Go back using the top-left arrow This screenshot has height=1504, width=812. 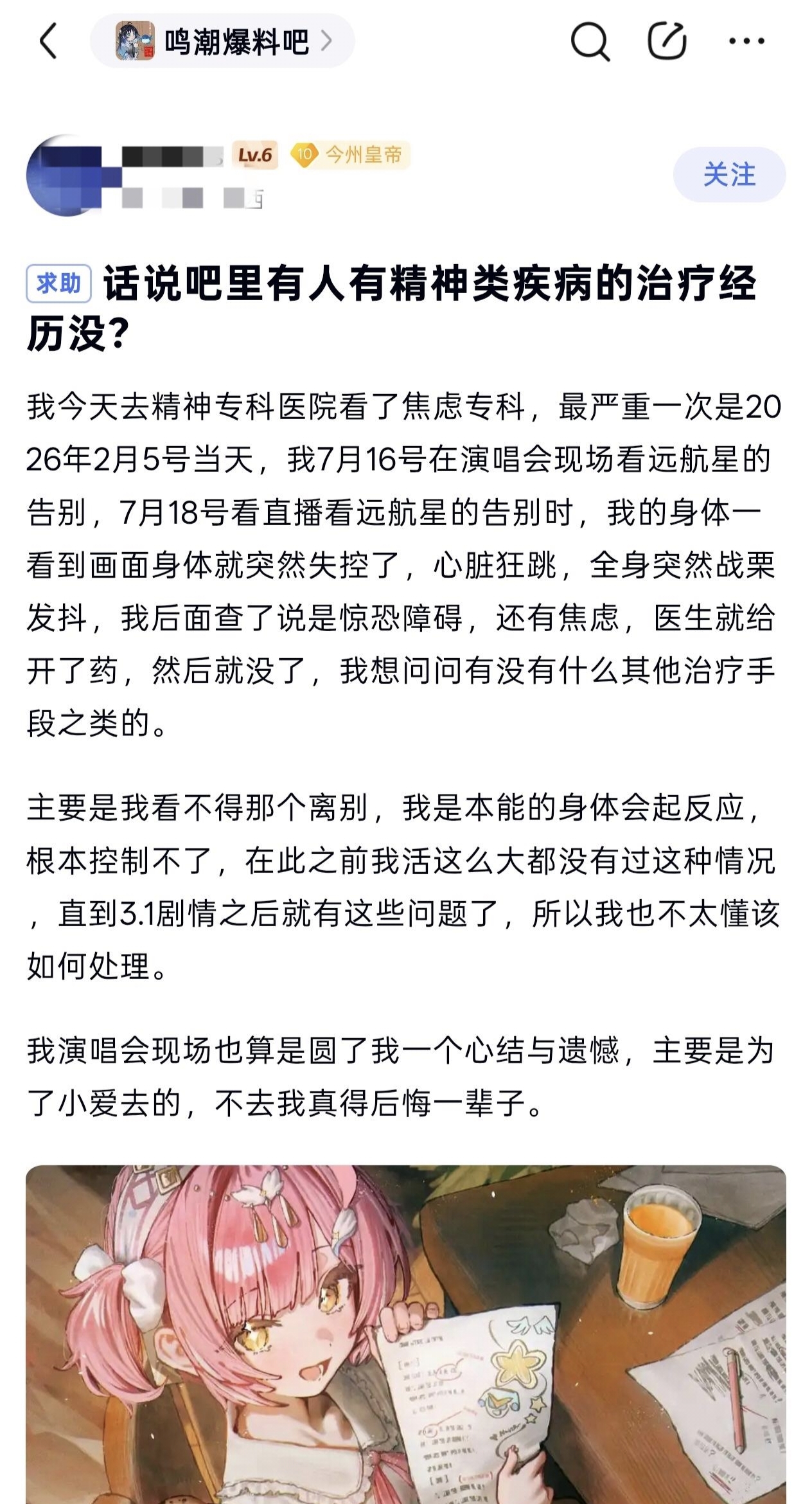(x=48, y=41)
